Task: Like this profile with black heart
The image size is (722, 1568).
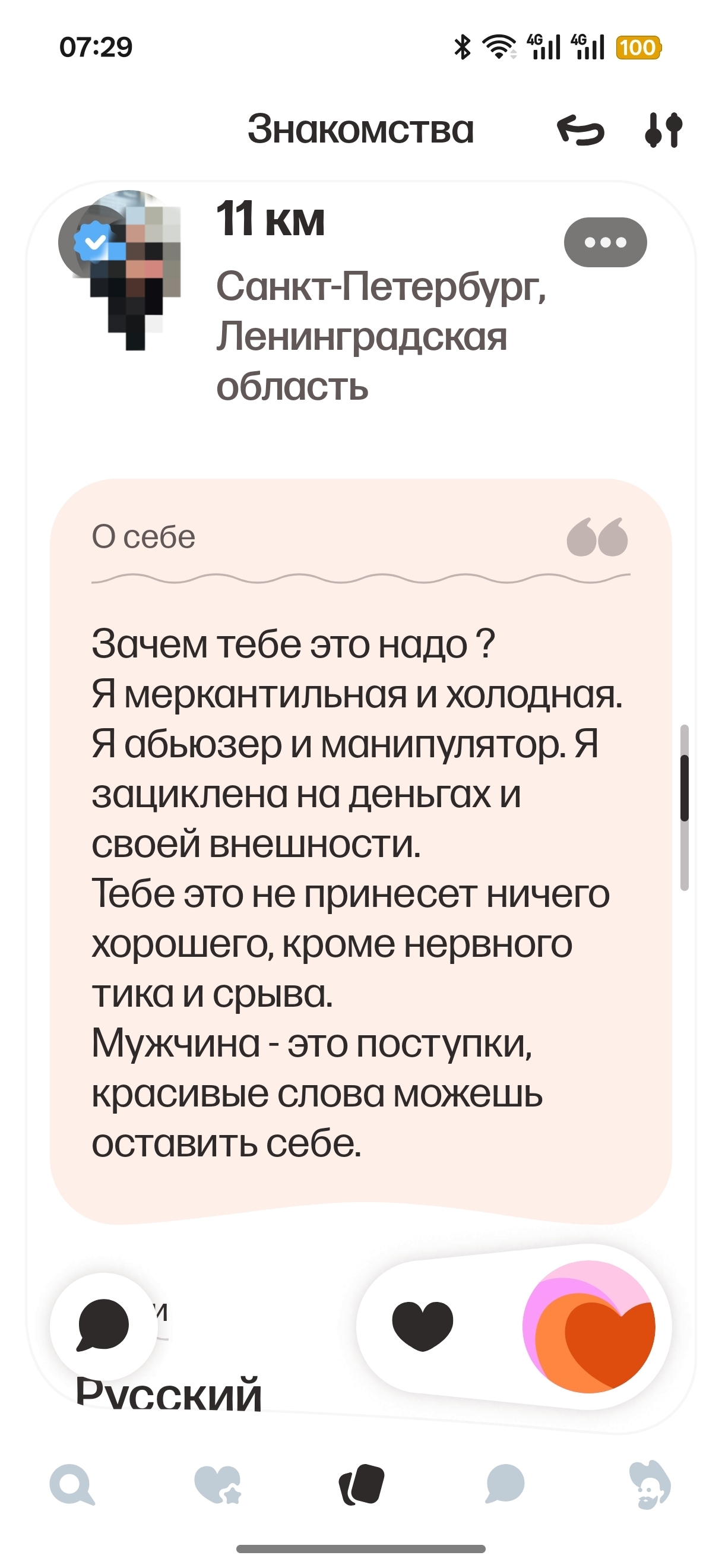Action: pos(423,1325)
